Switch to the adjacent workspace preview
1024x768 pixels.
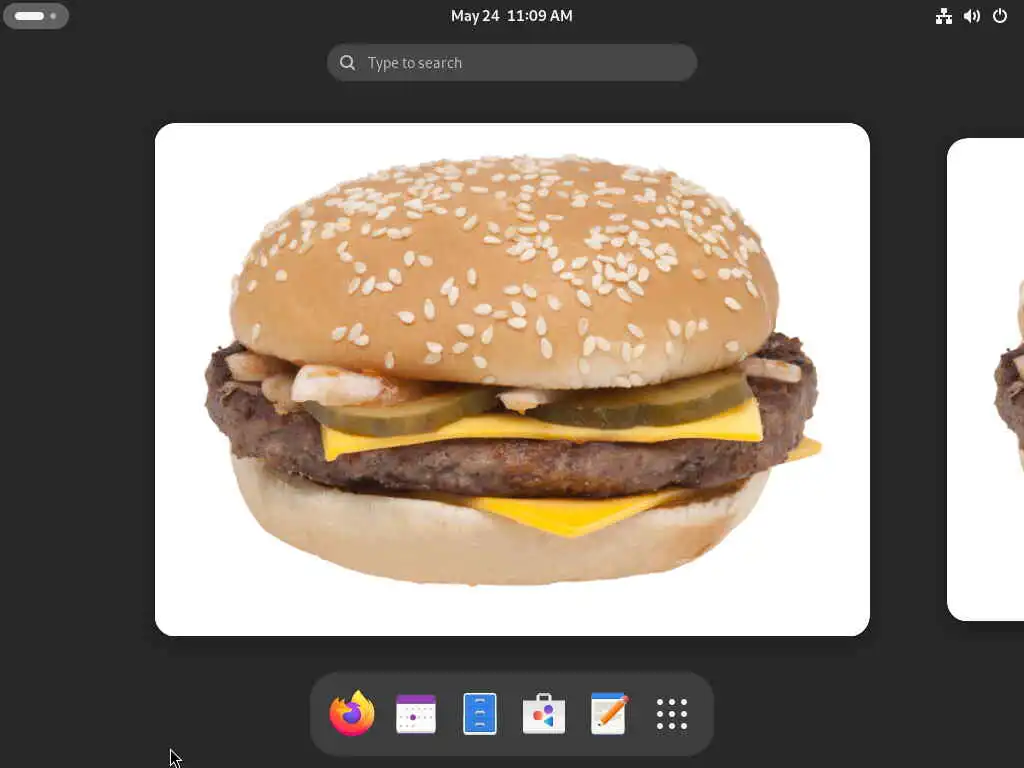[x=986, y=379]
